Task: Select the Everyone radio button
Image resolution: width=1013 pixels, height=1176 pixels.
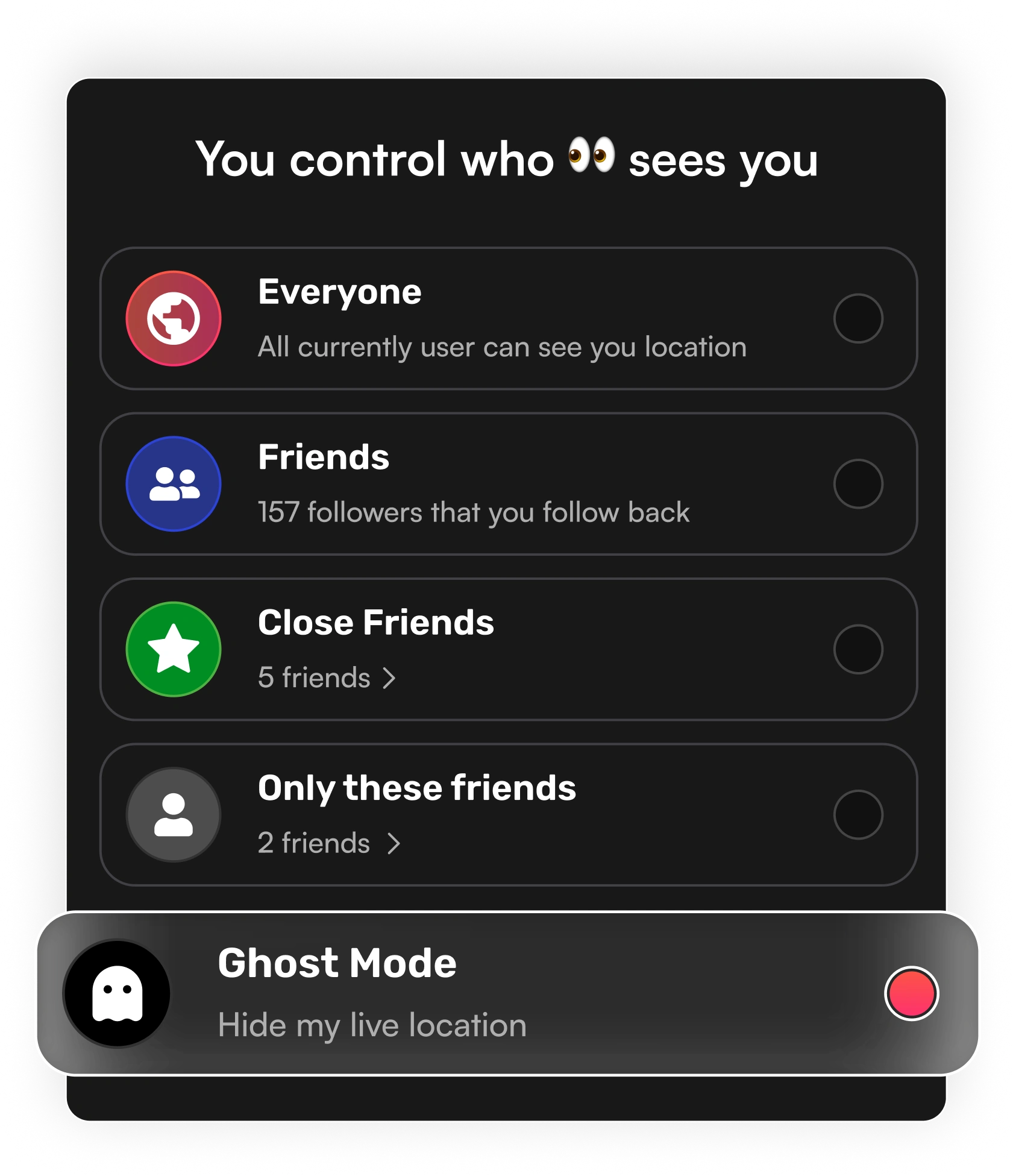Action: point(858,318)
